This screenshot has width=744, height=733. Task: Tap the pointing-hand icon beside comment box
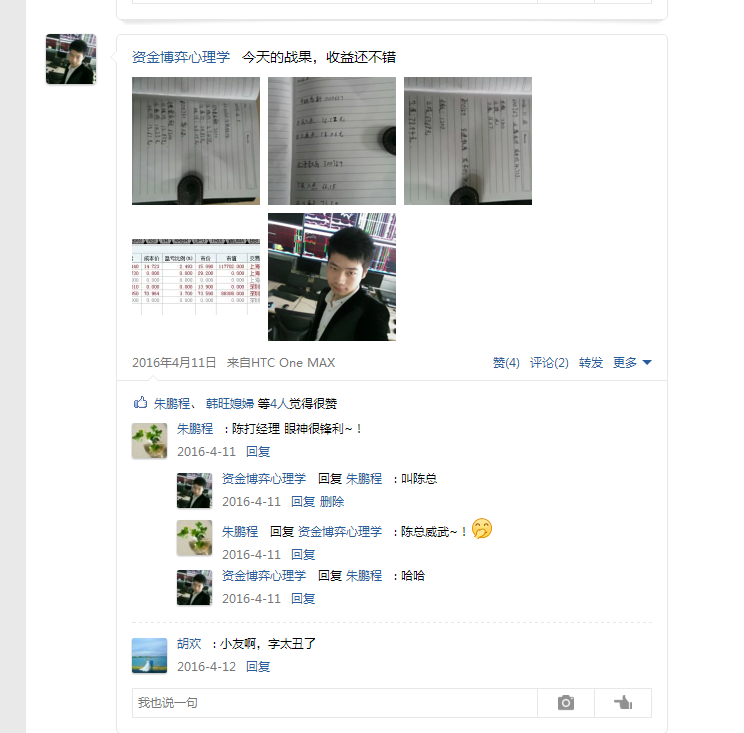coord(623,703)
